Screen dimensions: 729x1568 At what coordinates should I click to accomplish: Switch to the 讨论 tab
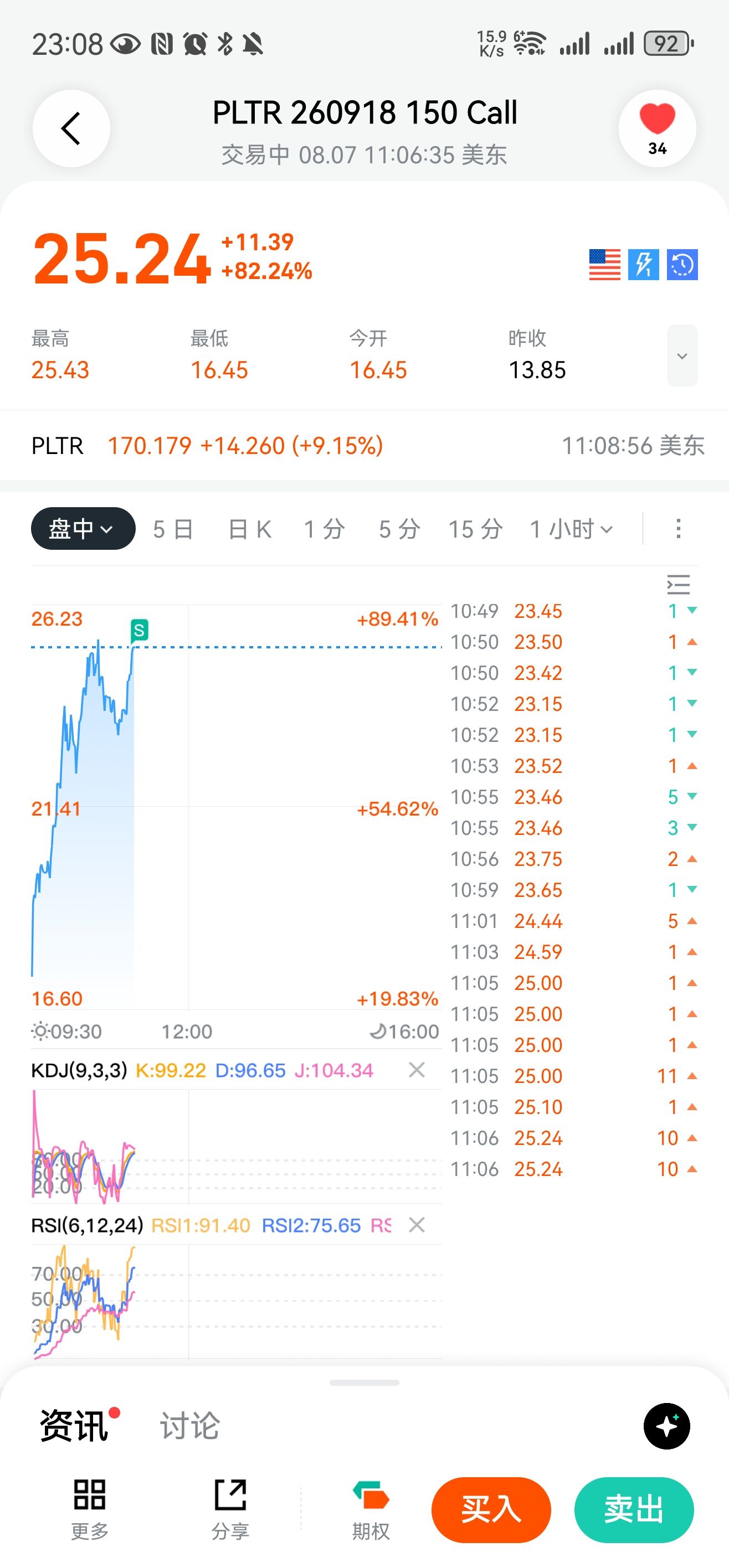[189, 1426]
